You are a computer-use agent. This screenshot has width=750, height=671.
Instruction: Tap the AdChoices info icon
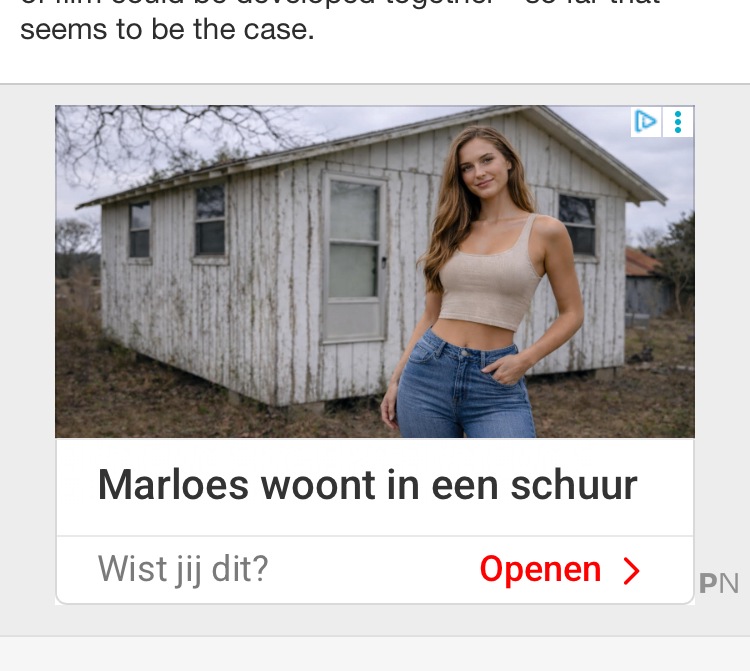646,122
